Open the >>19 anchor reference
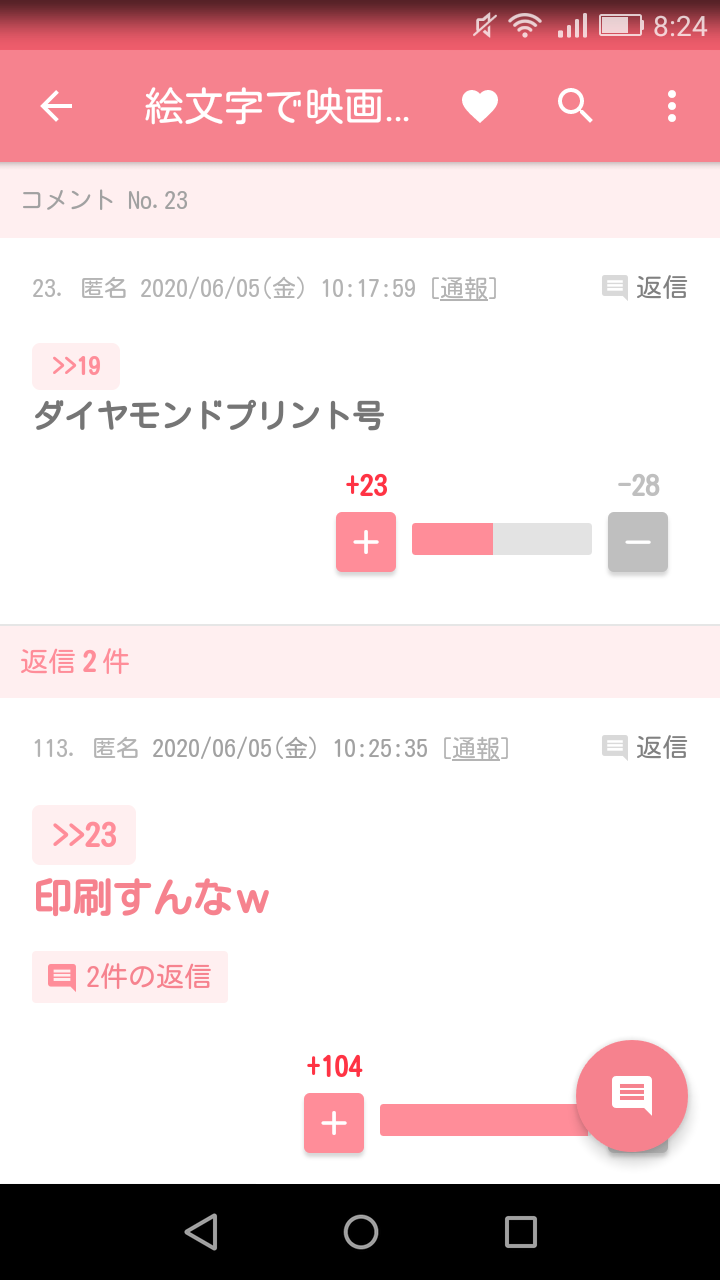Image resolution: width=720 pixels, height=1280 pixels. coord(76,366)
